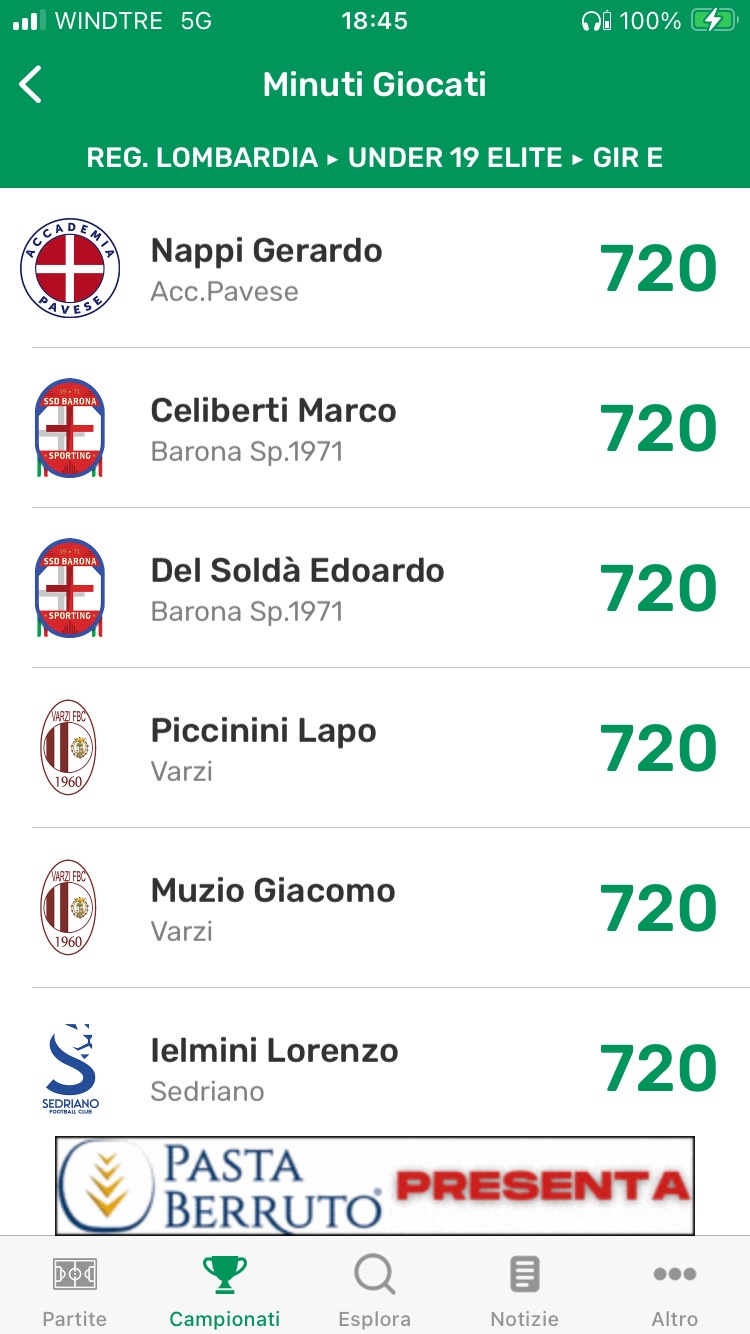View Muzio Giacomo's details

(375, 909)
